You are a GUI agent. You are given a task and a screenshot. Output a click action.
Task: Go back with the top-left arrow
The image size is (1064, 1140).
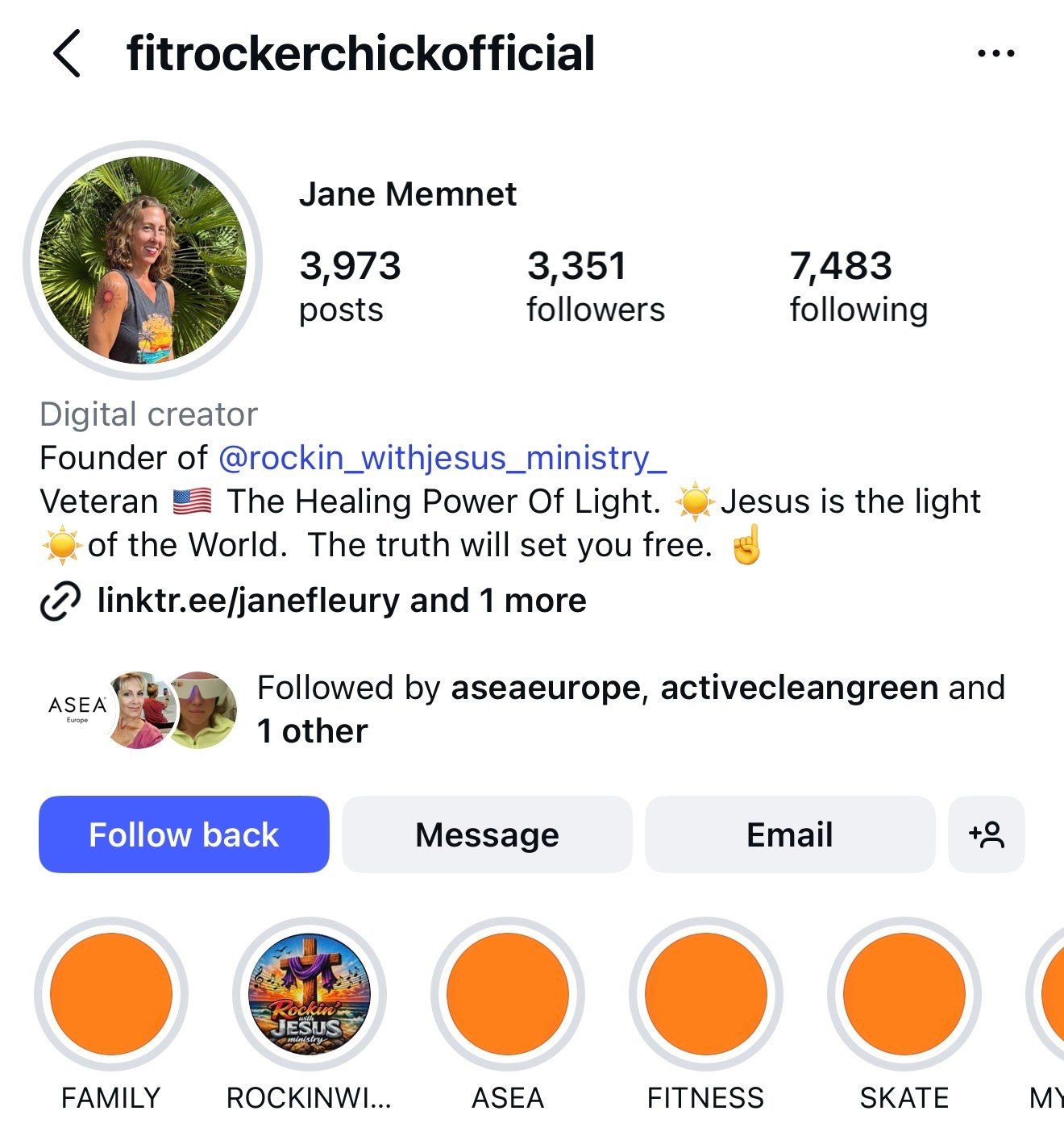(x=67, y=53)
